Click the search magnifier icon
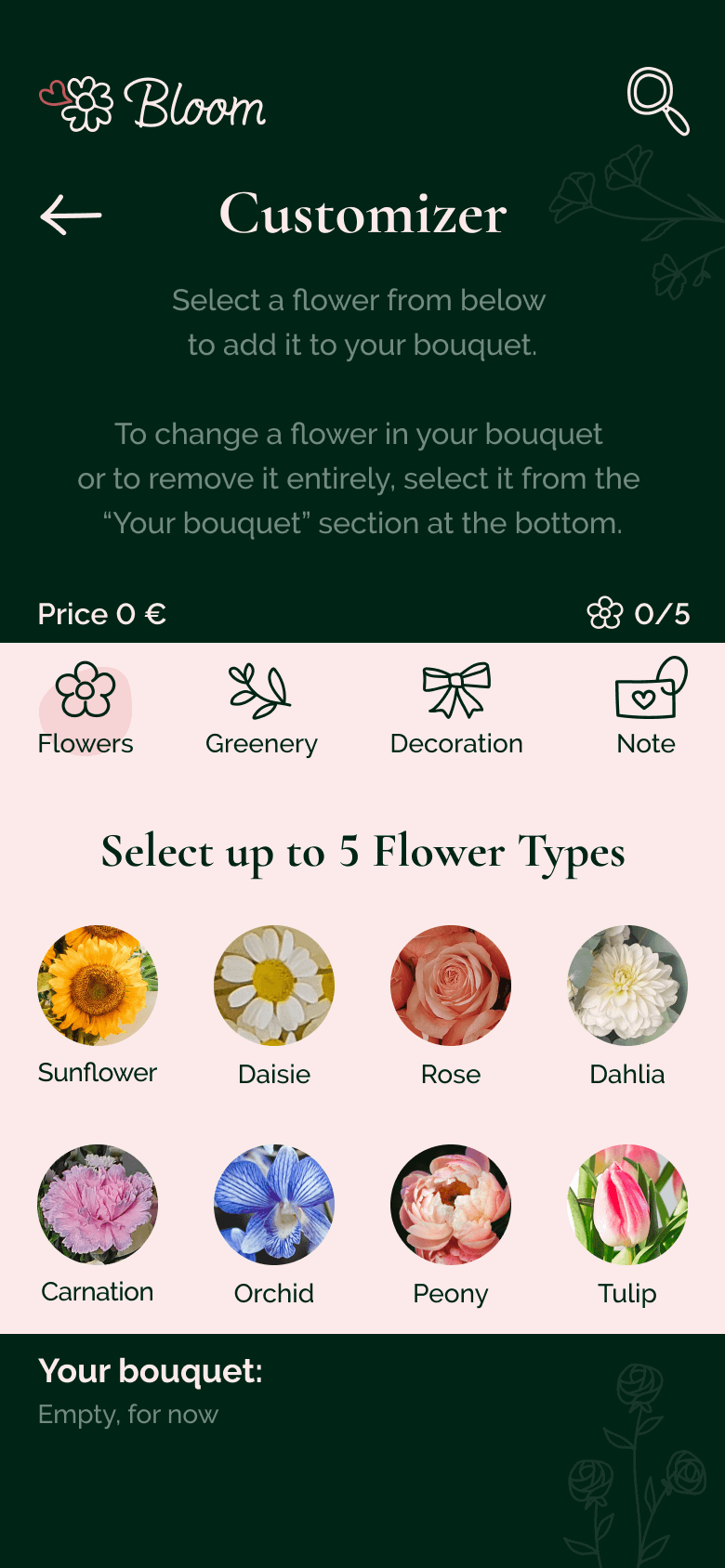Screen dimensions: 725x1568 pos(656,102)
